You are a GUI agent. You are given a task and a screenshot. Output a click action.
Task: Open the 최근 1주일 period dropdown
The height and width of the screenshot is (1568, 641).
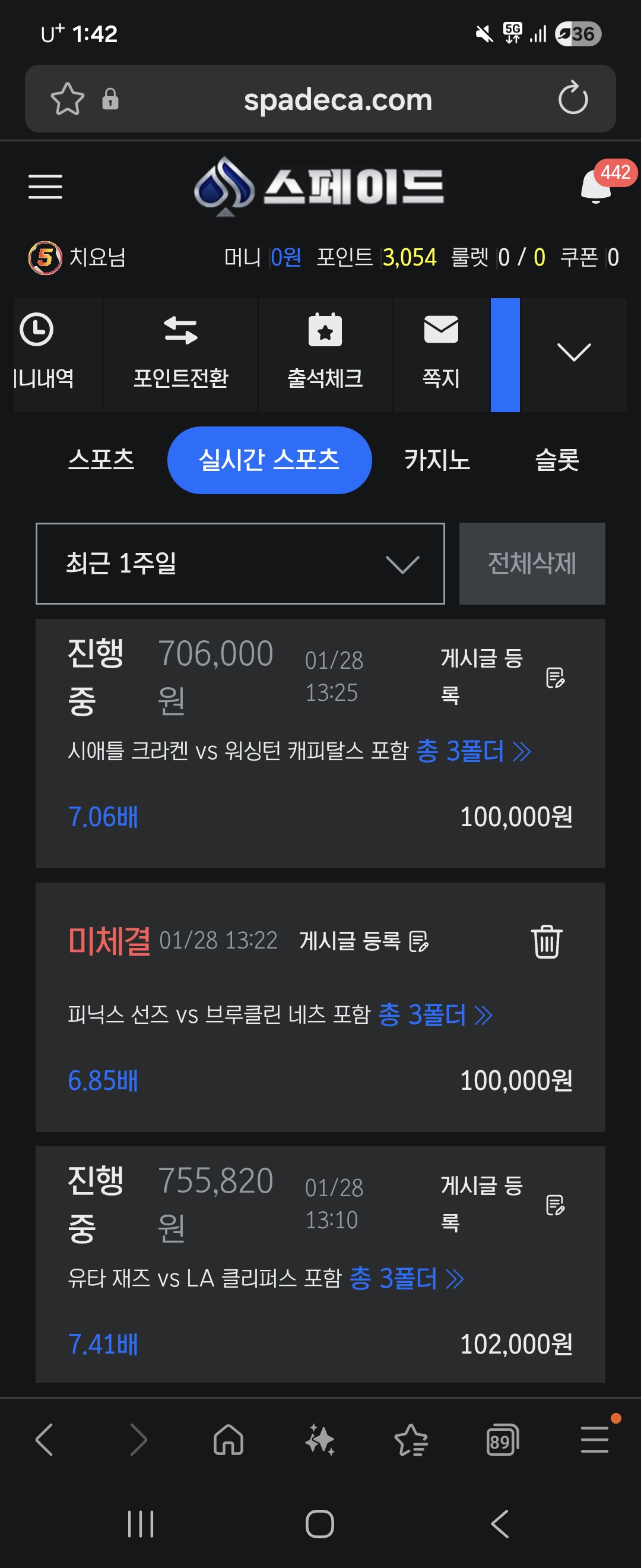pos(240,564)
